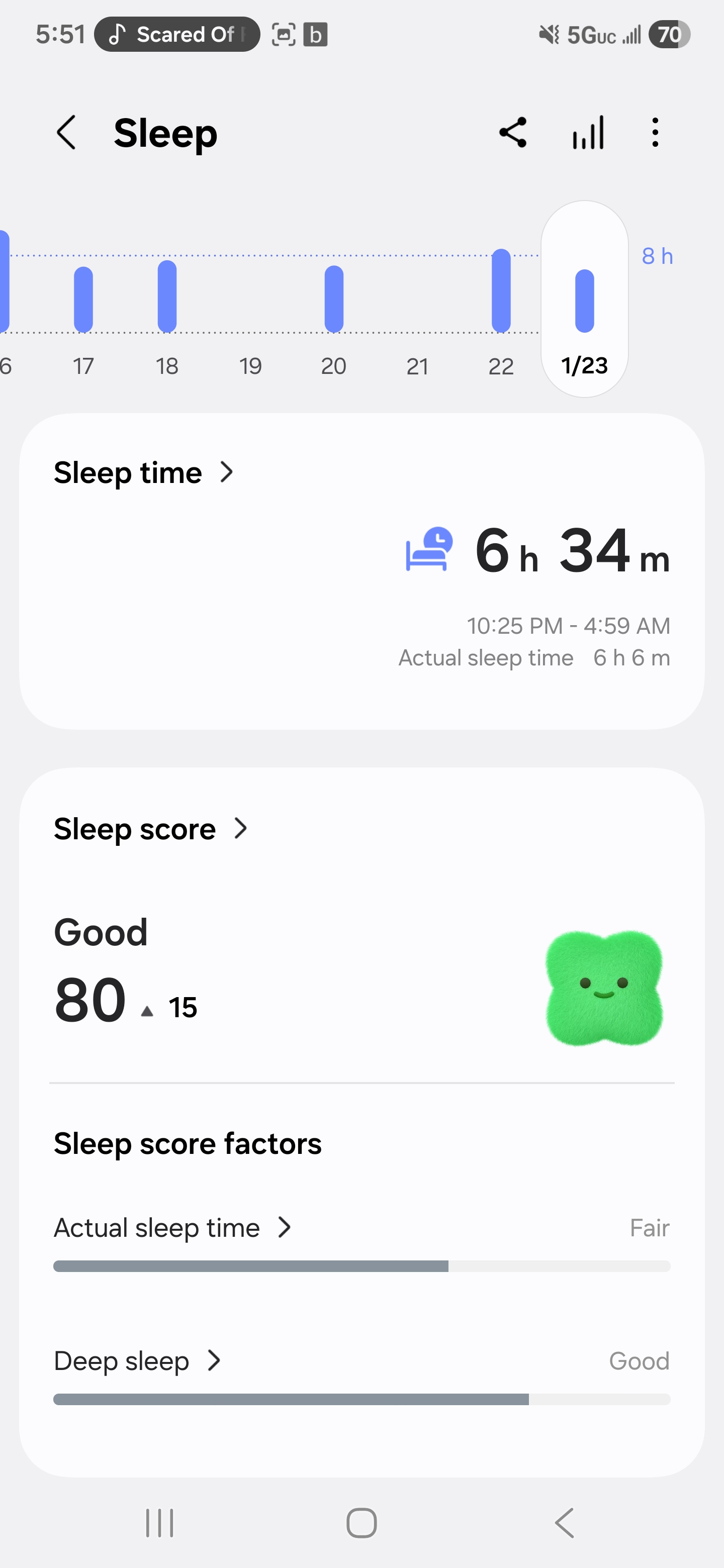The height and width of the screenshot is (1568, 724).
Task: Select the sleep bar for day 18
Action: (x=167, y=297)
